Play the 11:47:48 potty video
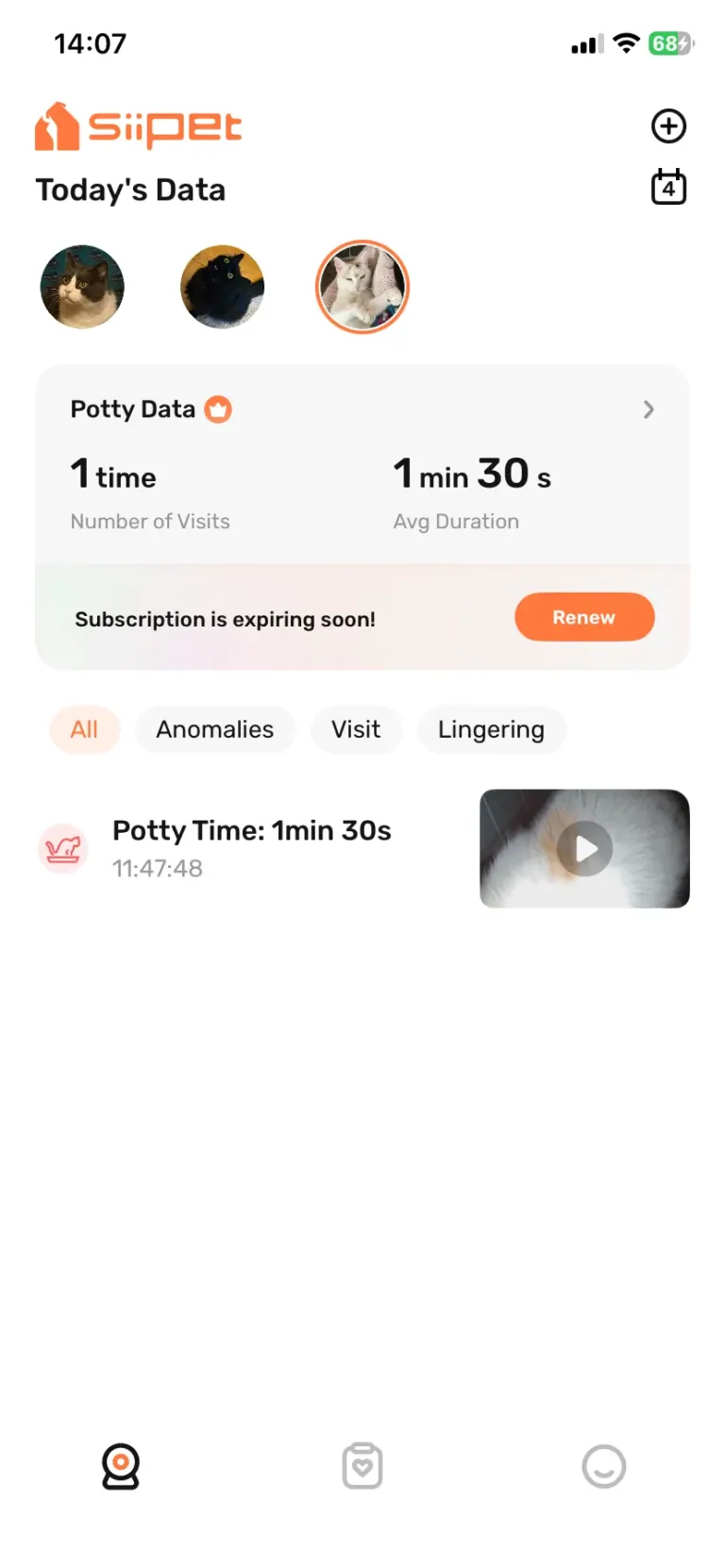 [x=584, y=849]
